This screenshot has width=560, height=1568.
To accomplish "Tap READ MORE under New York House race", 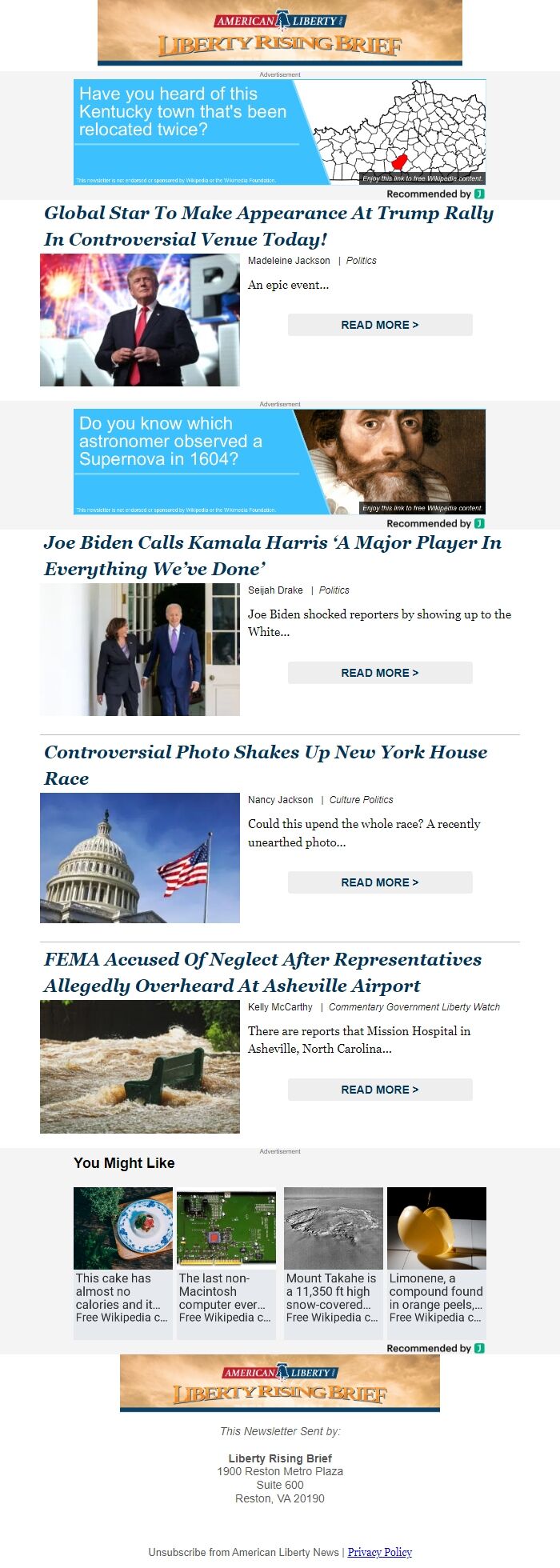I will (380, 882).
